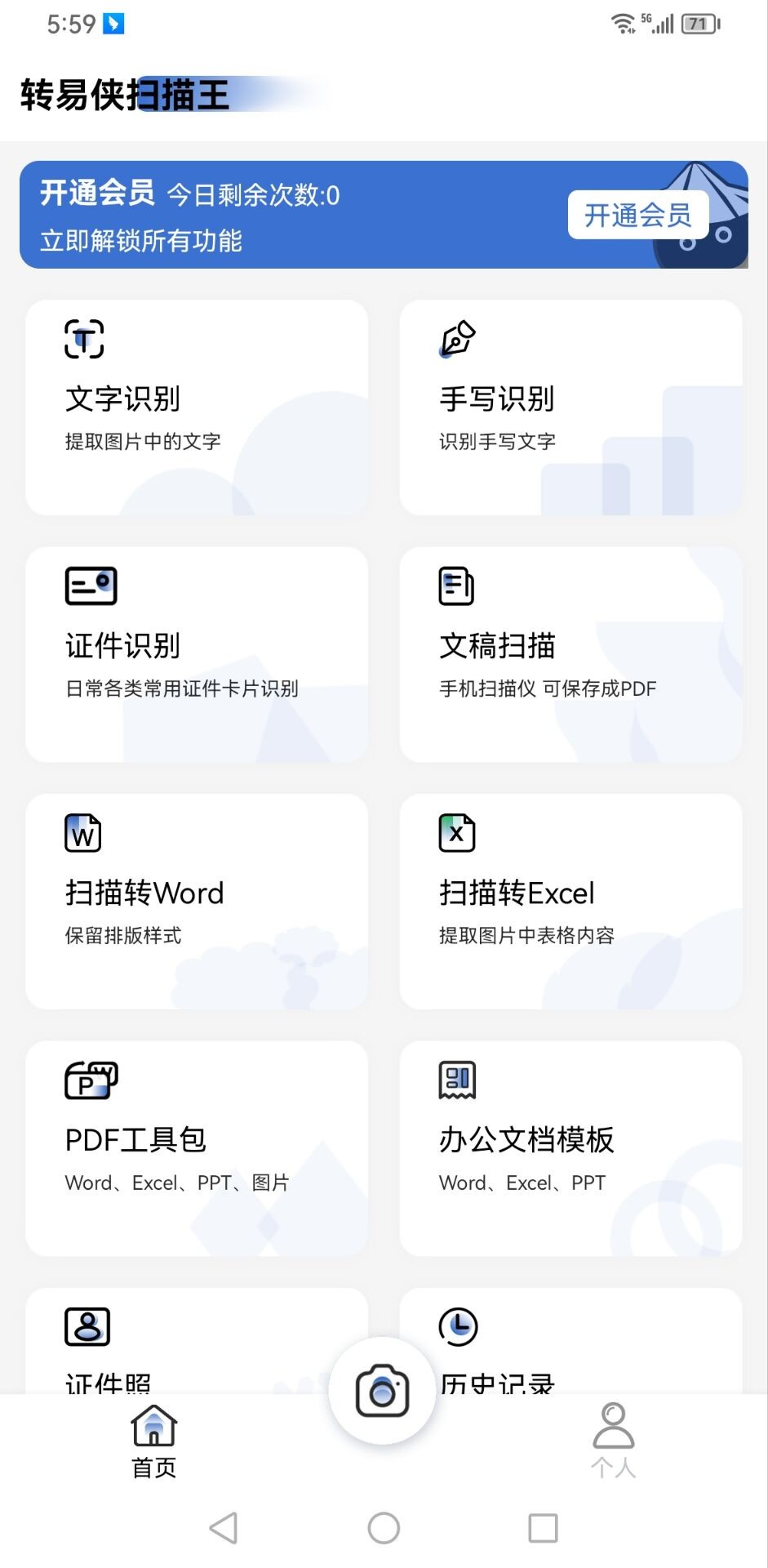This screenshot has width=768, height=1568.
Task: Open the recent apps overview
Action: (x=543, y=1528)
